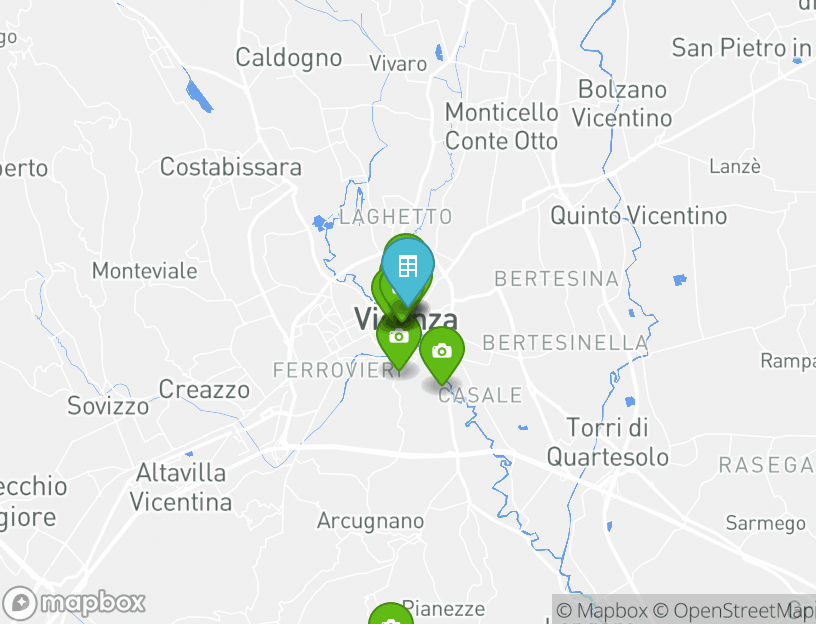The width and height of the screenshot is (816, 624).
Task: Tap the camera marker near Pianezze
Action: point(389,617)
